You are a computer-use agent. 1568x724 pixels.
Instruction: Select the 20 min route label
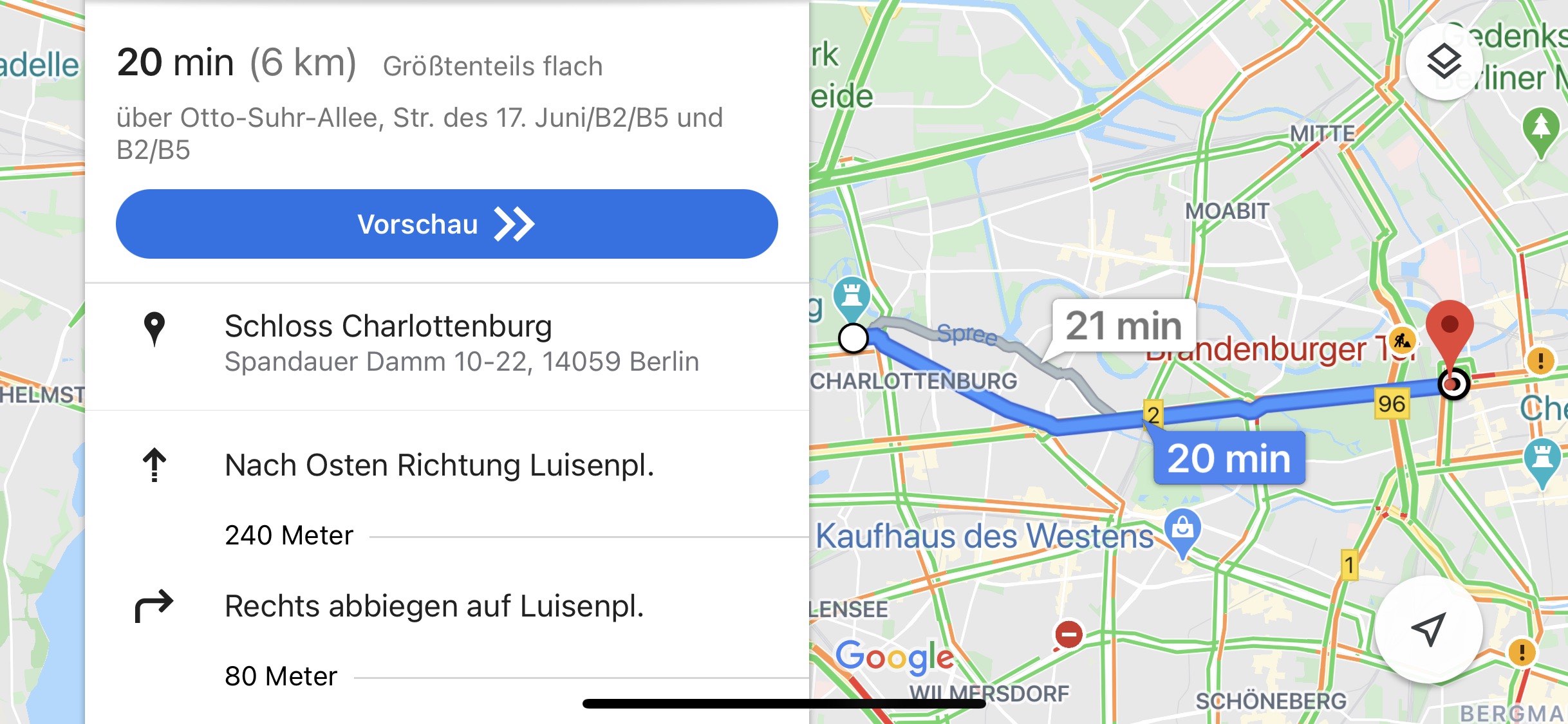point(1228,459)
